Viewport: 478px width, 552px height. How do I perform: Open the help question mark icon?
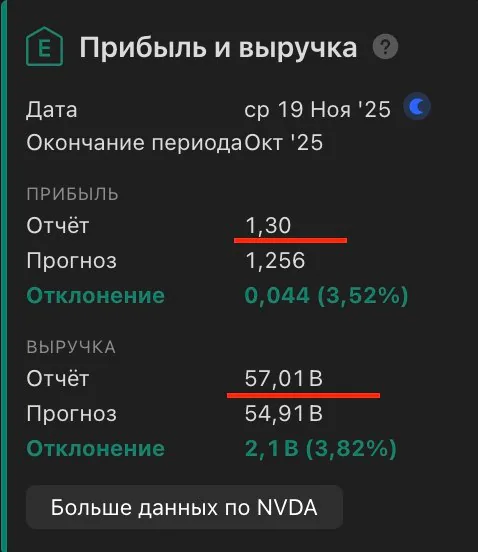point(385,46)
